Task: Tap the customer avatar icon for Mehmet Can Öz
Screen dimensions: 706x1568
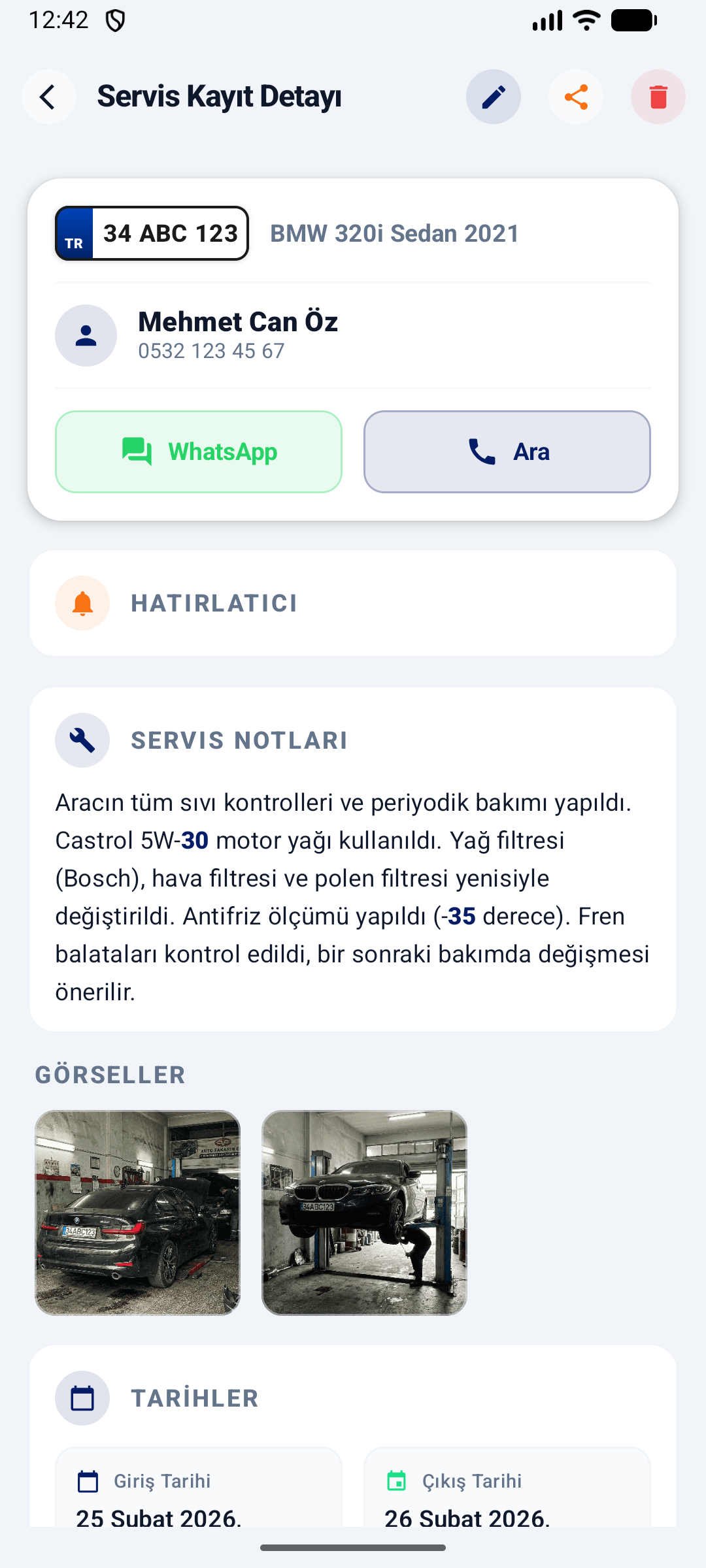Action: point(86,335)
